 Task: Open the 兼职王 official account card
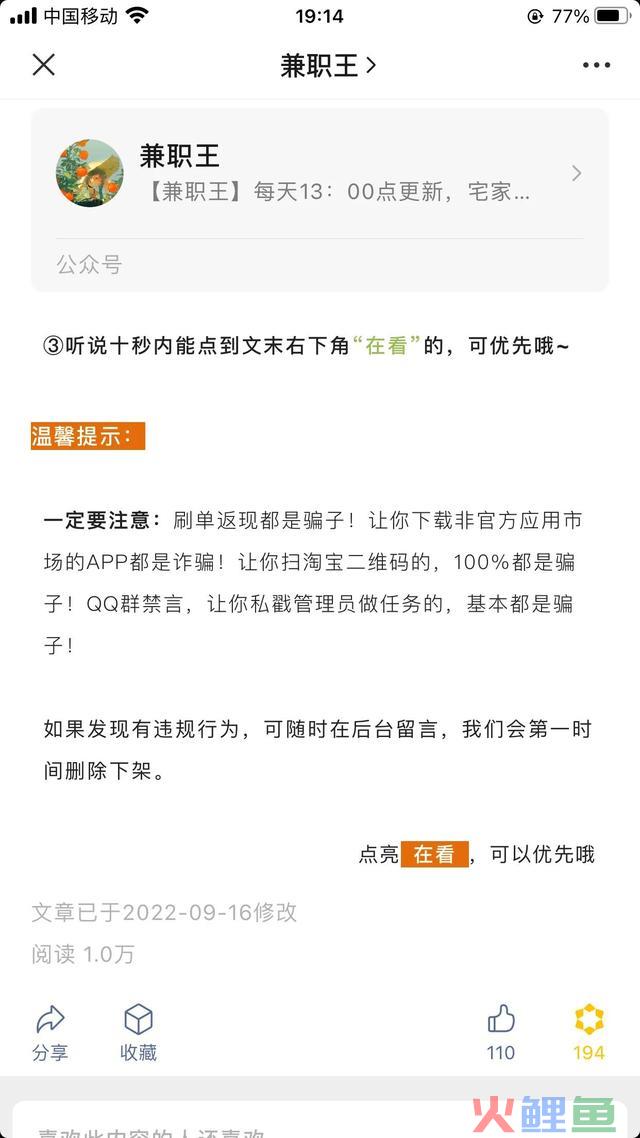(x=320, y=200)
